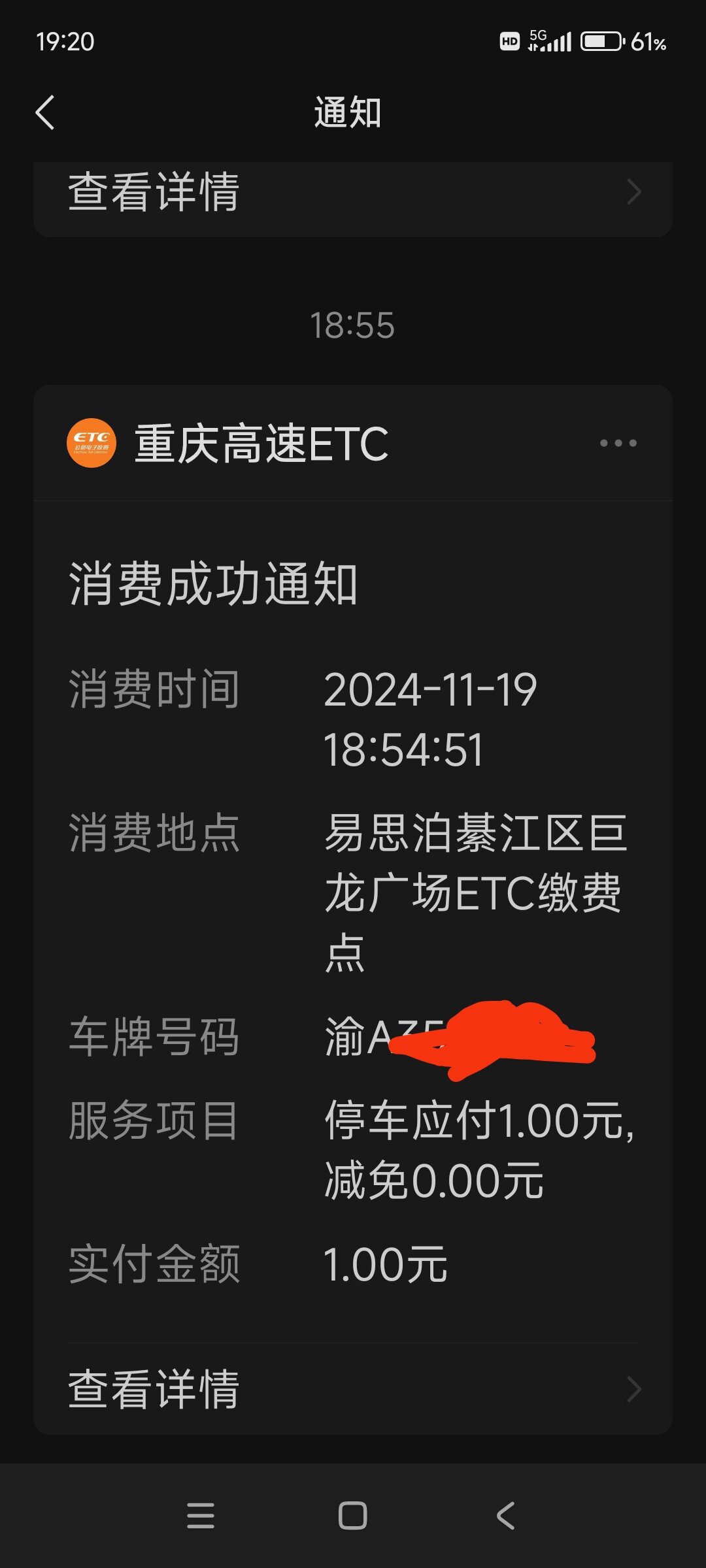The height and width of the screenshot is (1568, 706).
Task: Tap 查看详情 above the 18:55 timestamp
Action: (353, 192)
